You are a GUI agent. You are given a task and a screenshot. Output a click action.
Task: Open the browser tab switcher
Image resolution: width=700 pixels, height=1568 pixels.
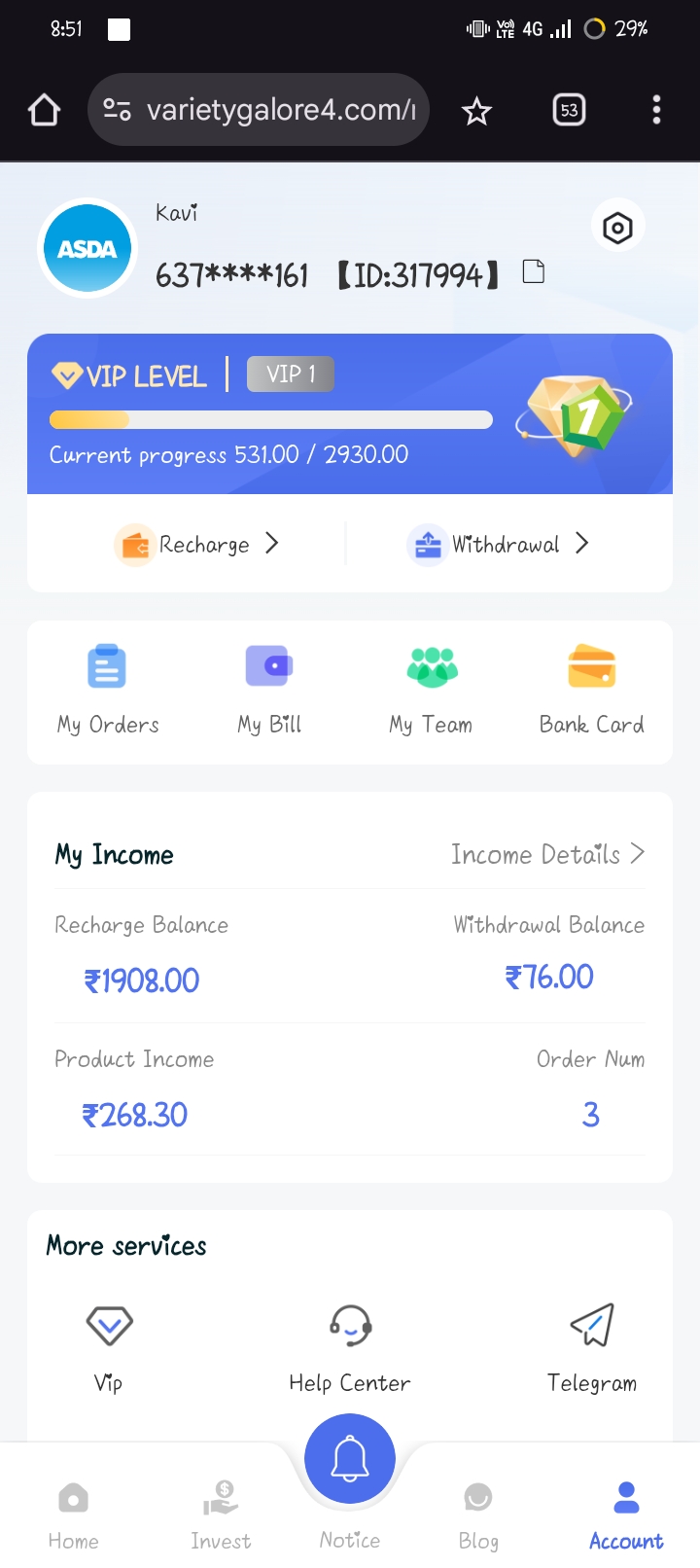pos(569,110)
